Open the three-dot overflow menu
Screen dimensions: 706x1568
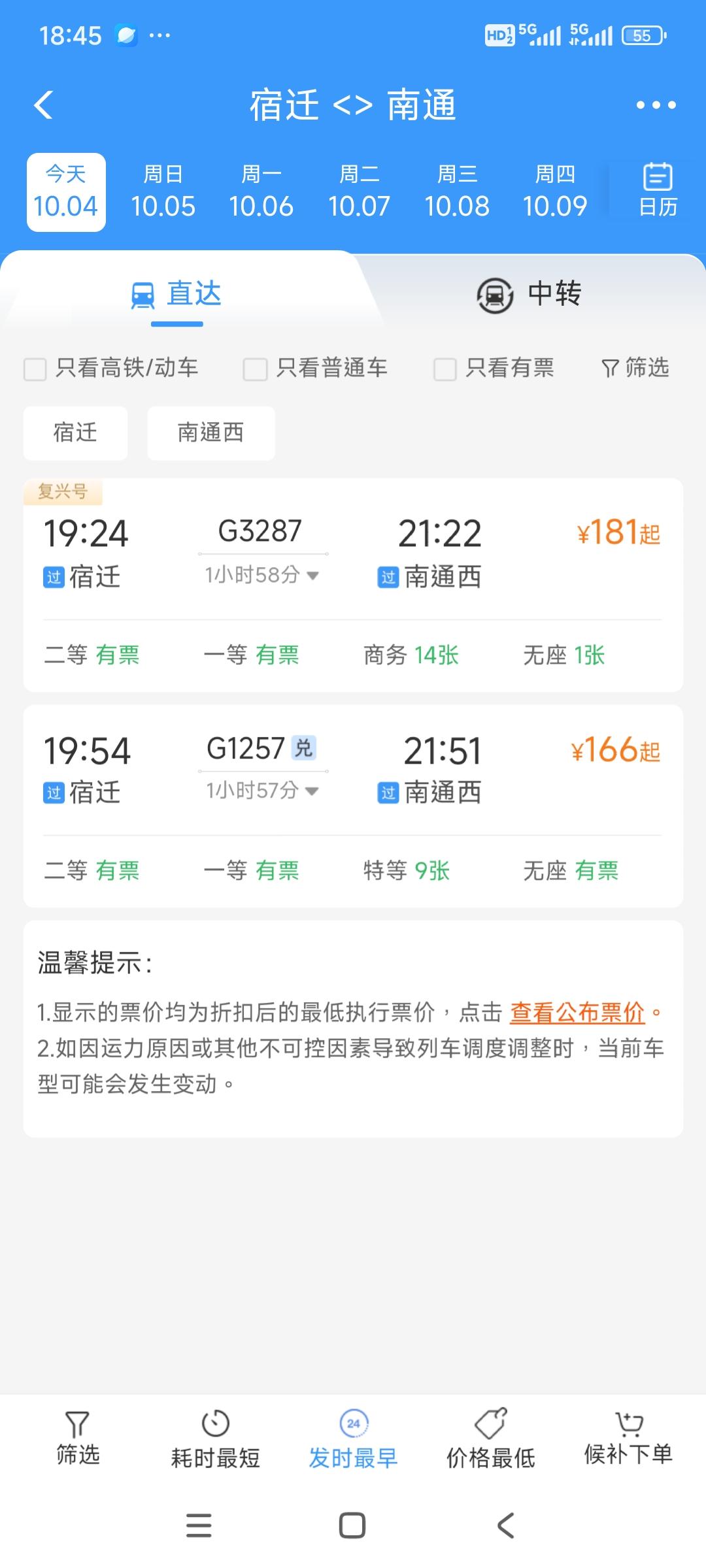(656, 105)
